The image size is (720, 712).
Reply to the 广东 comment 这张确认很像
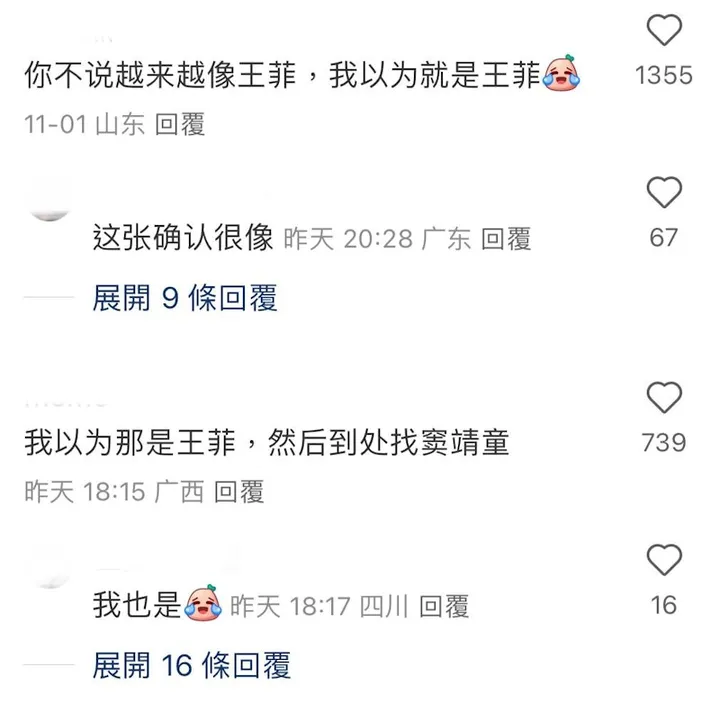[506, 239]
